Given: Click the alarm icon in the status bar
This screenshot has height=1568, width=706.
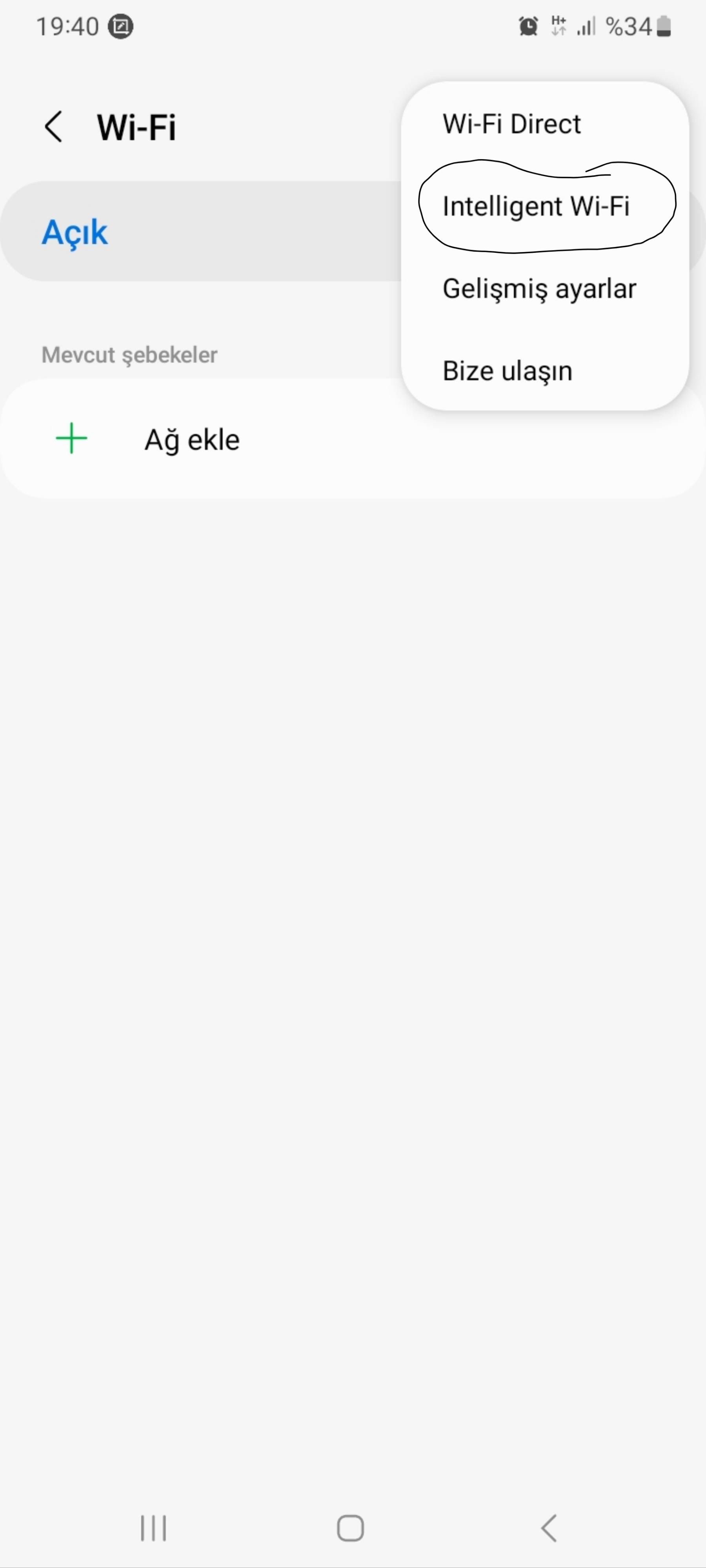Looking at the screenshot, I should (528, 25).
